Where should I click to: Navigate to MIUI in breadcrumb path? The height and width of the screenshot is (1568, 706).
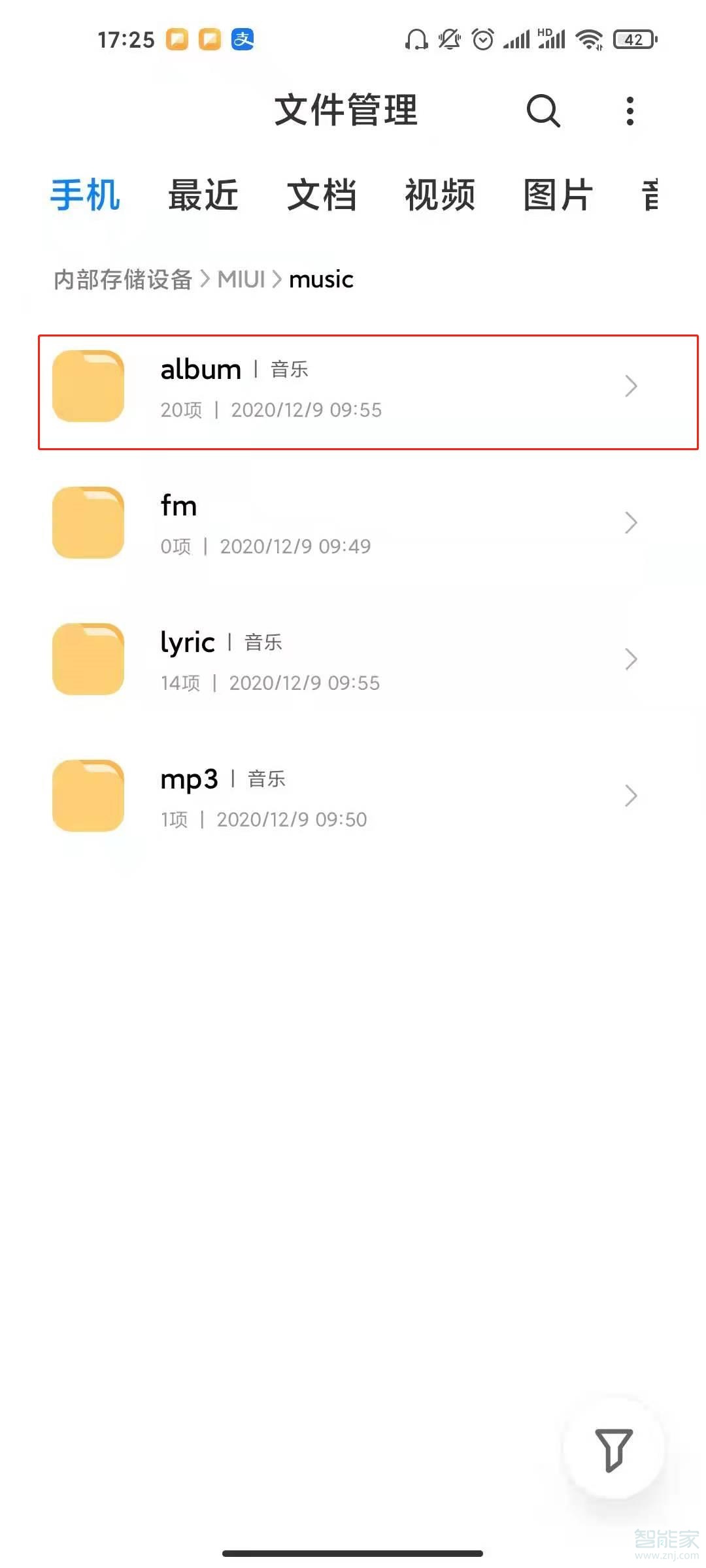click(242, 279)
